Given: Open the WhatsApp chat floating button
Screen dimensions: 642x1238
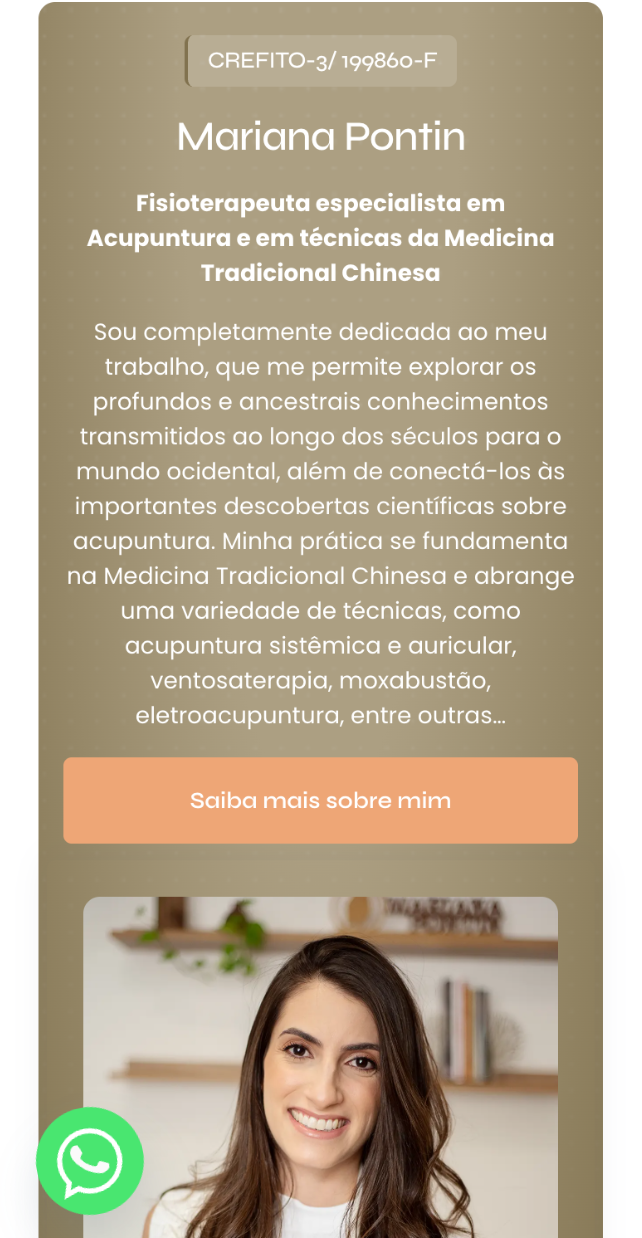Looking at the screenshot, I should pos(90,1161).
